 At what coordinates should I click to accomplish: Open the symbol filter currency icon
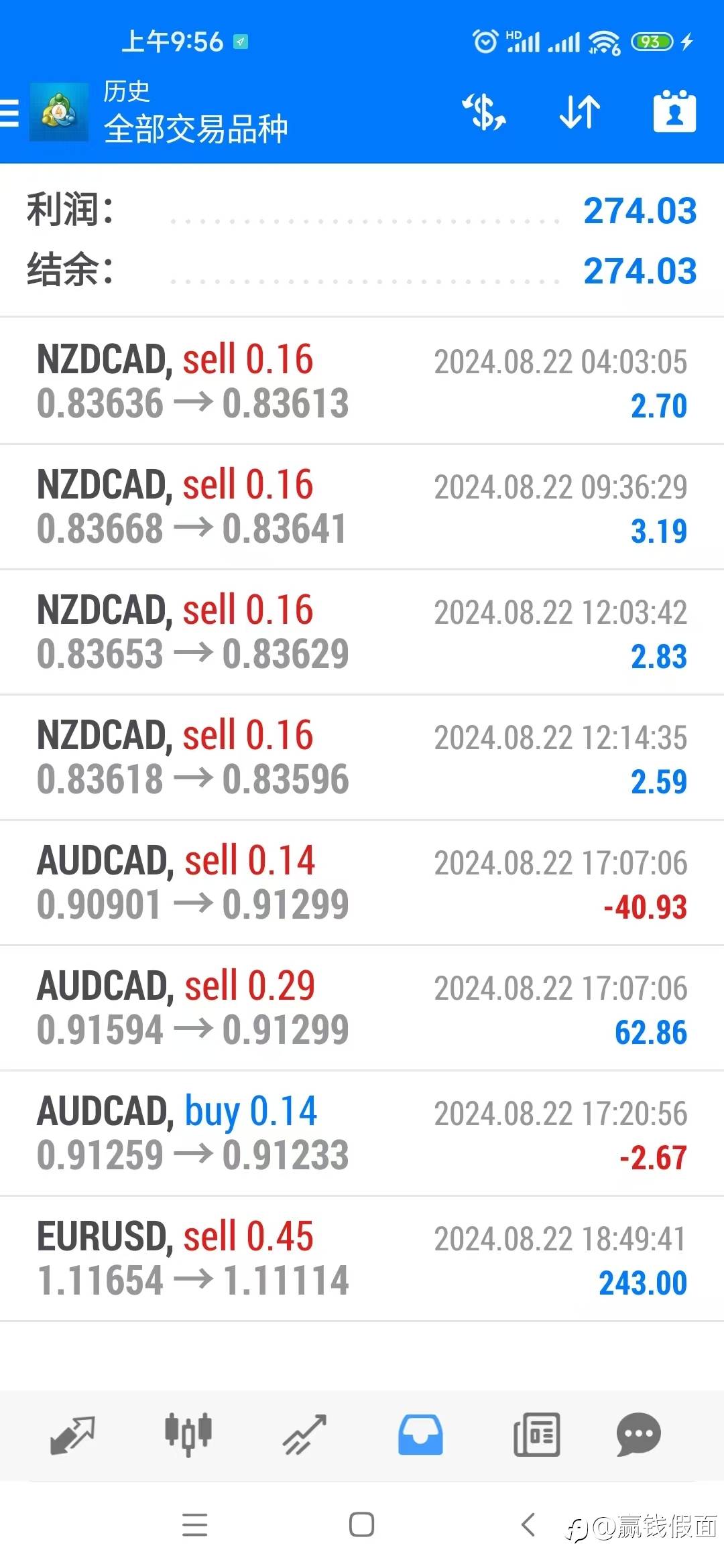point(484,112)
